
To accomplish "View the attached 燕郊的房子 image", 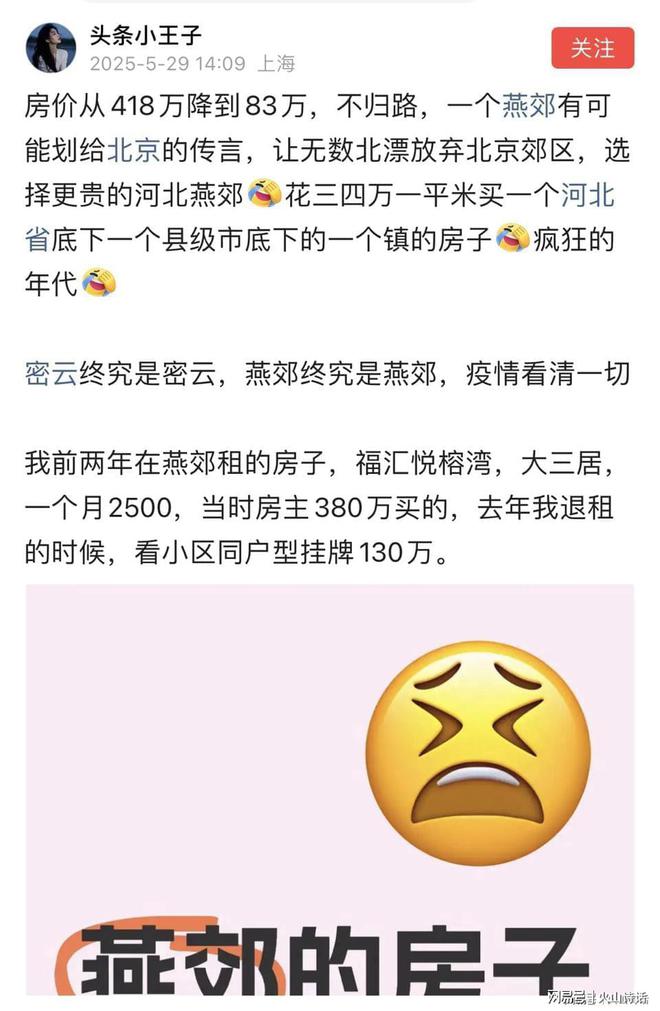I will pos(330,790).
